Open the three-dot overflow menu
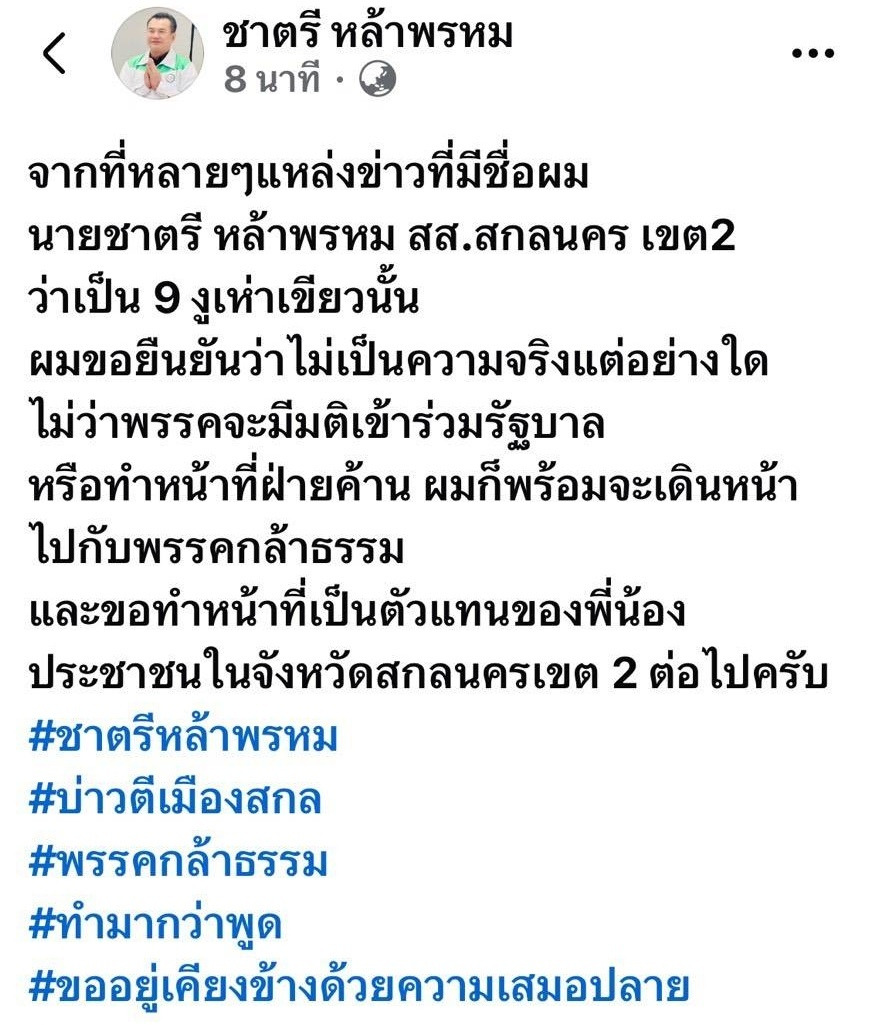The height and width of the screenshot is (1025, 869). point(811,54)
